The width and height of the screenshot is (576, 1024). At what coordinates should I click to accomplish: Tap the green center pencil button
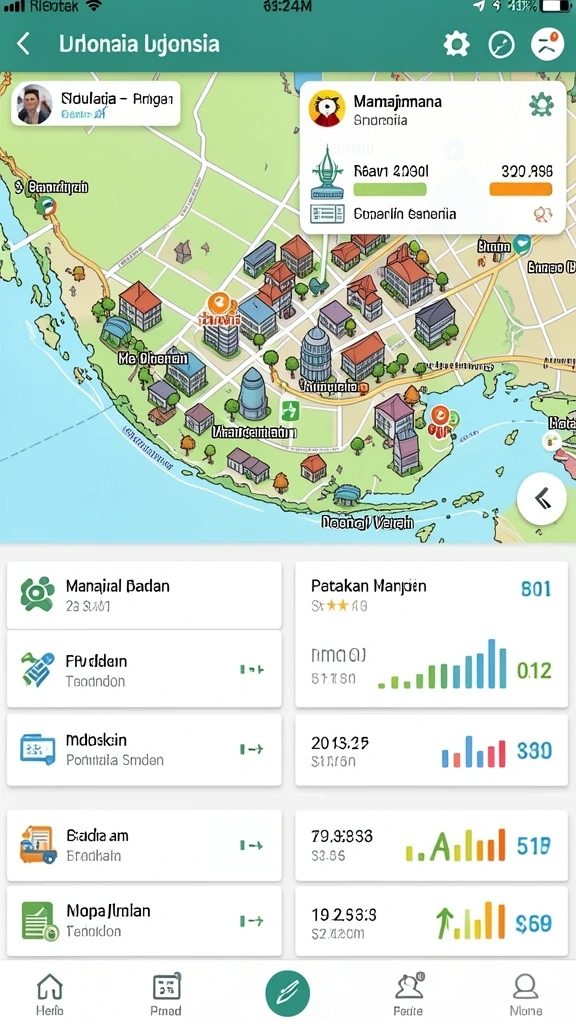(x=287, y=993)
